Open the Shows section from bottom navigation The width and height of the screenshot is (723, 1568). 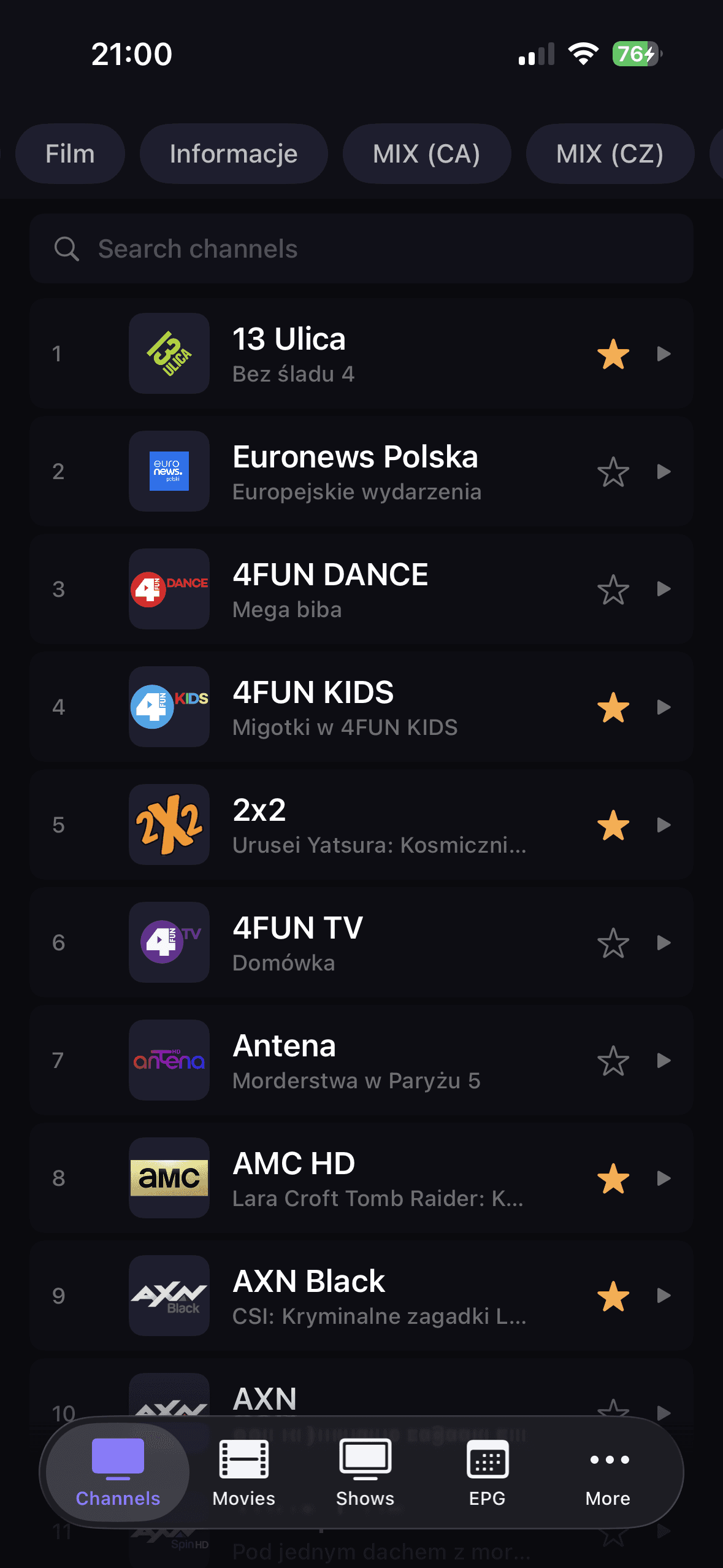(364, 1472)
